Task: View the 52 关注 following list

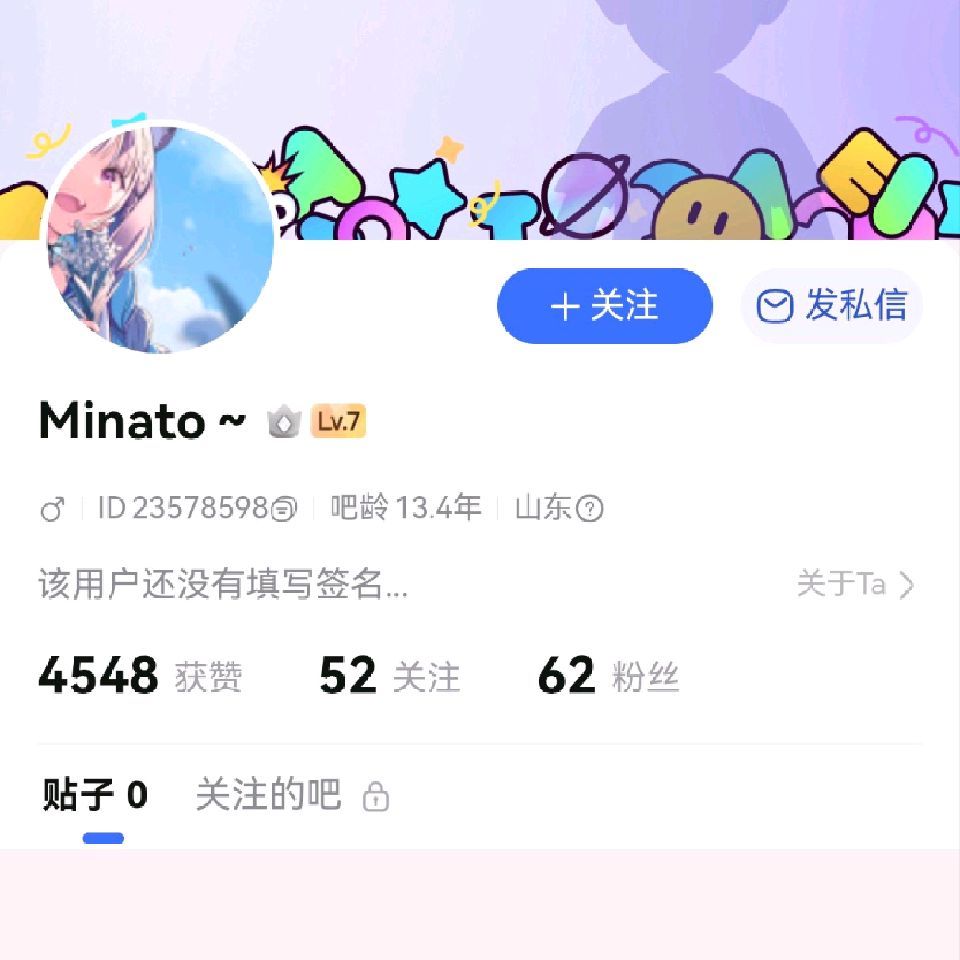Action: (389, 677)
